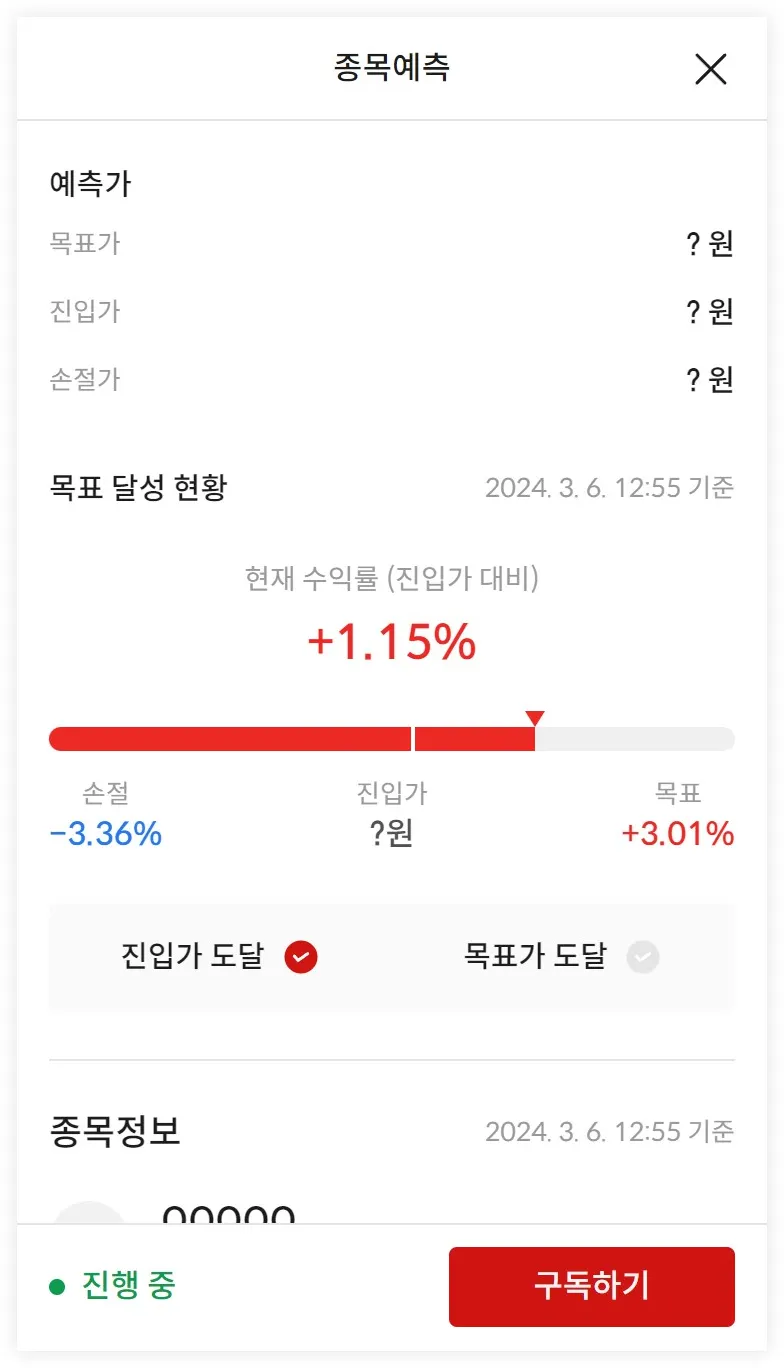The width and height of the screenshot is (784, 1368).
Task: Tap the 구독하기 subscribe button
Action: [x=591, y=1286]
